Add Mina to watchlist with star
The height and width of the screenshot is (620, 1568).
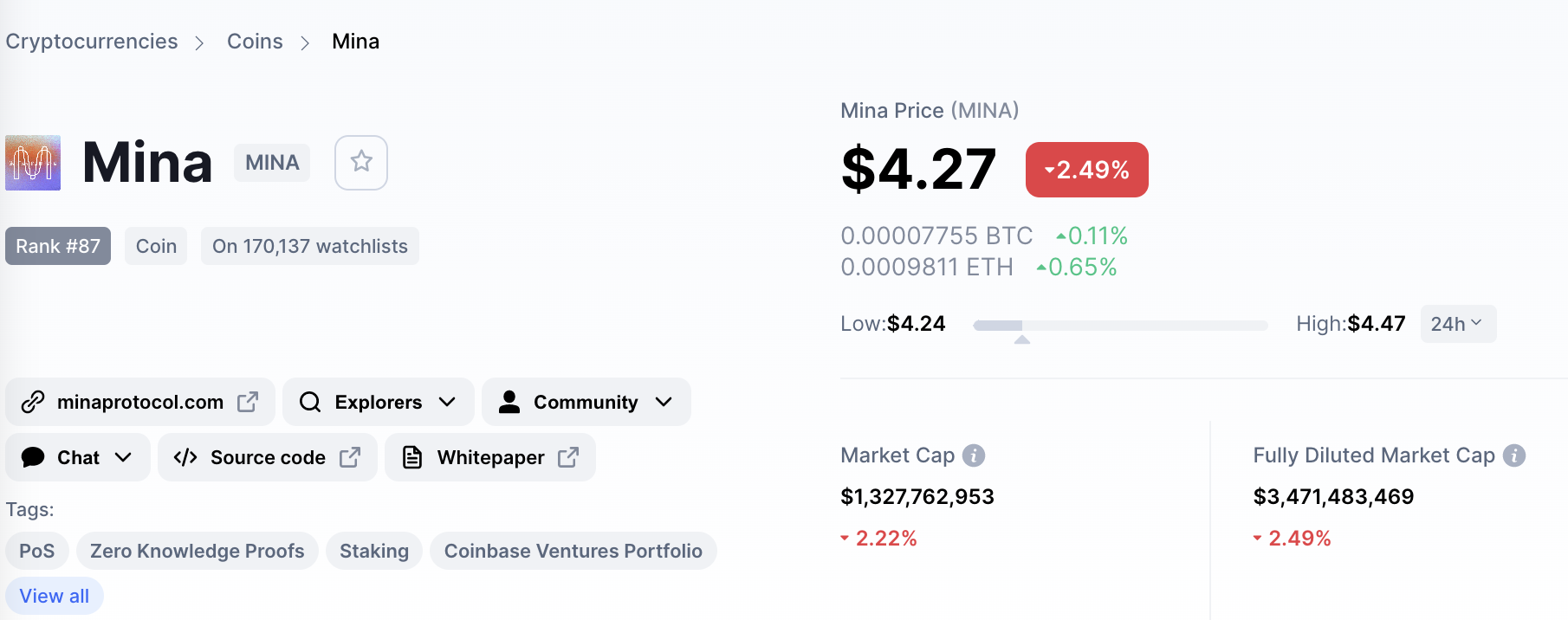pyautogui.click(x=361, y=162)
